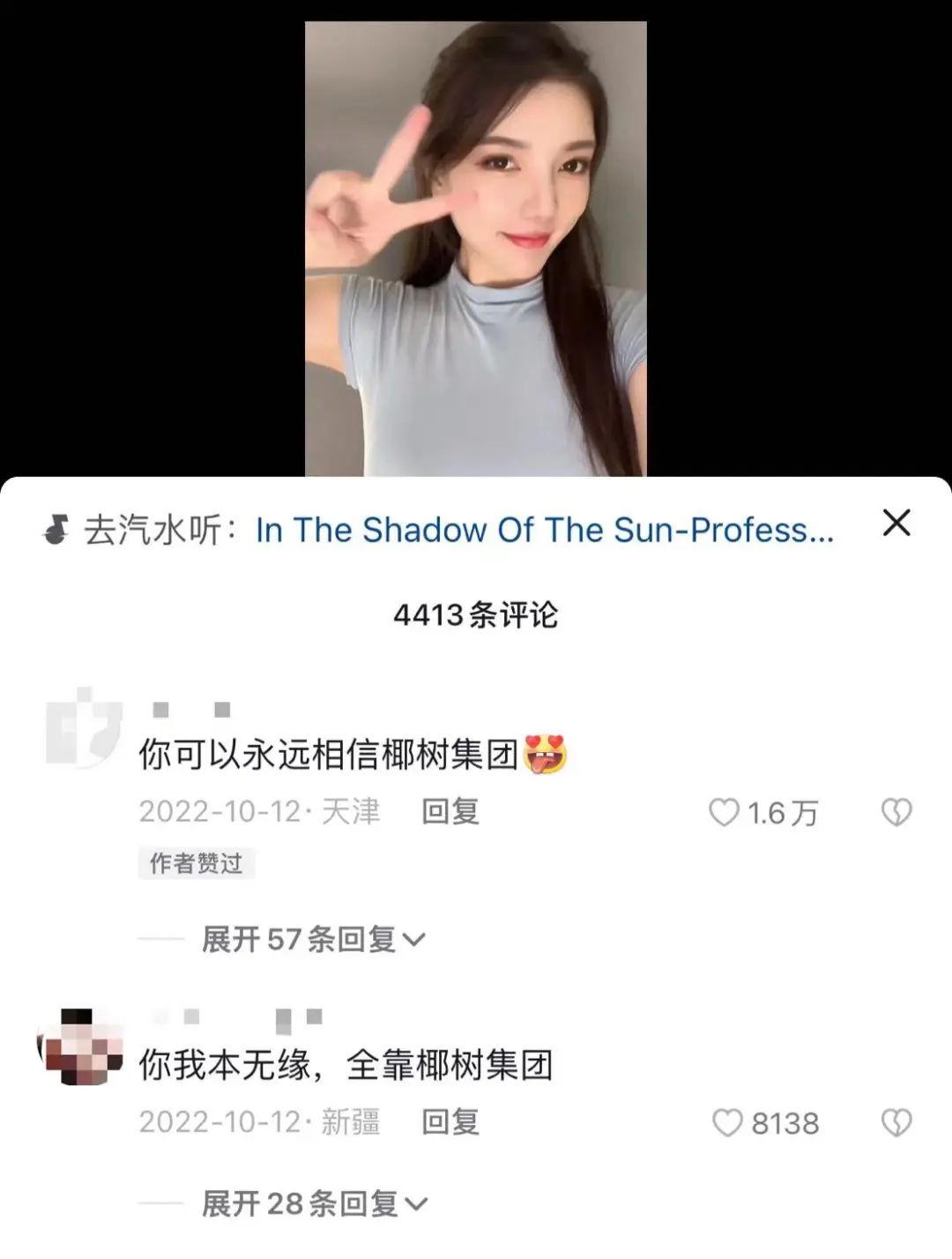952x1259 pixels.
Task: Open the In The Shadow Of The Sun music link
Action: [x=544, y=530]
